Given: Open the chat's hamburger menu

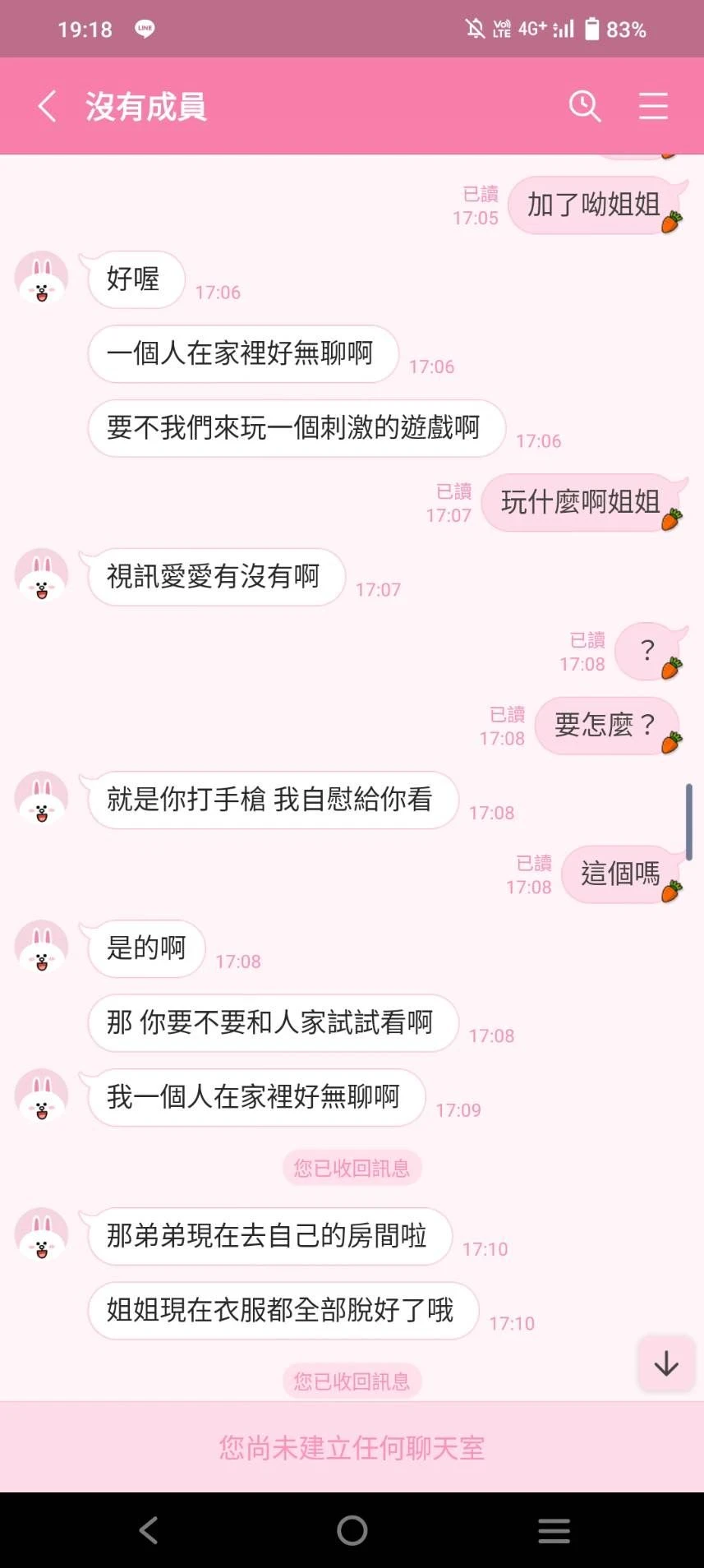Looking at the screenshot, I should coord(653,106).
